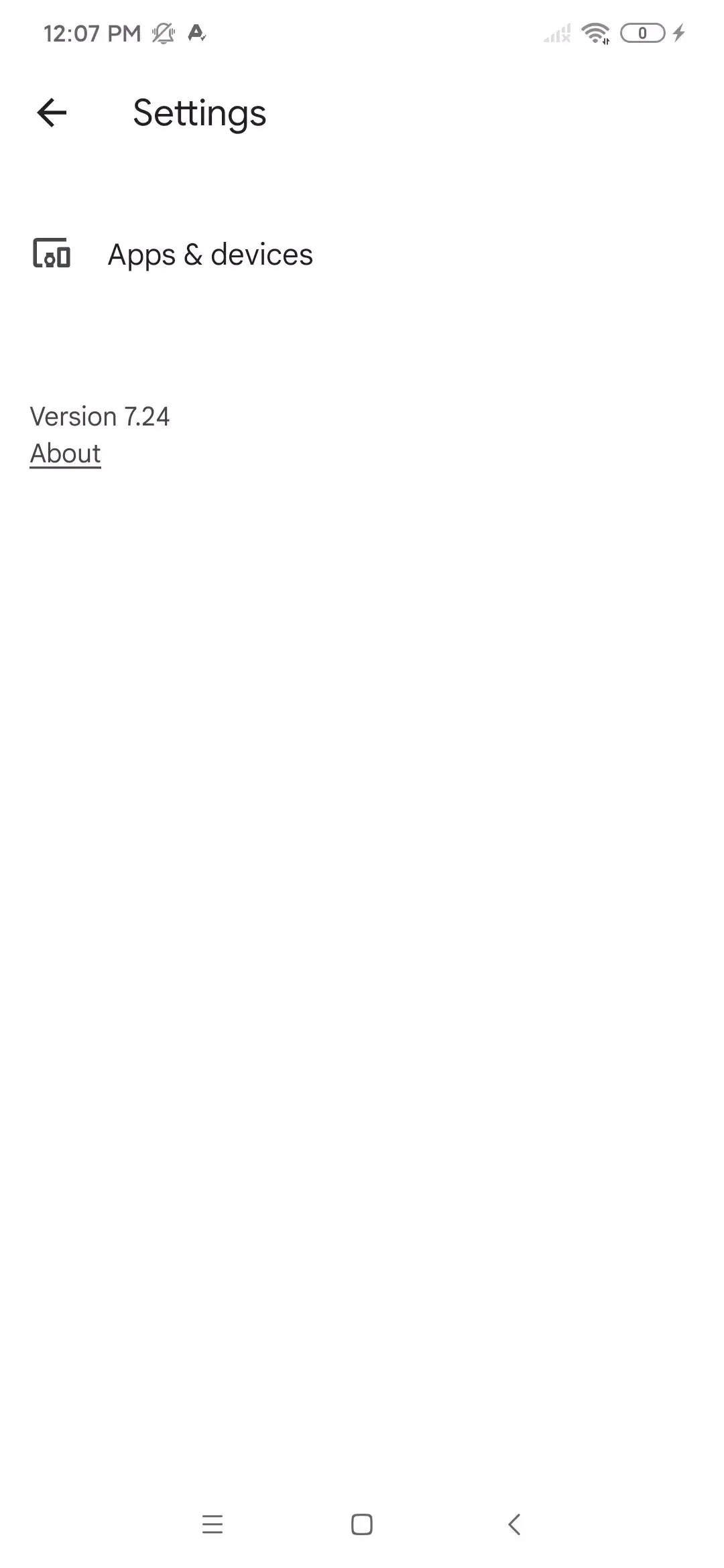Click the 12:07 PM clock
The image size is (724, 1568).
[92, 32]
